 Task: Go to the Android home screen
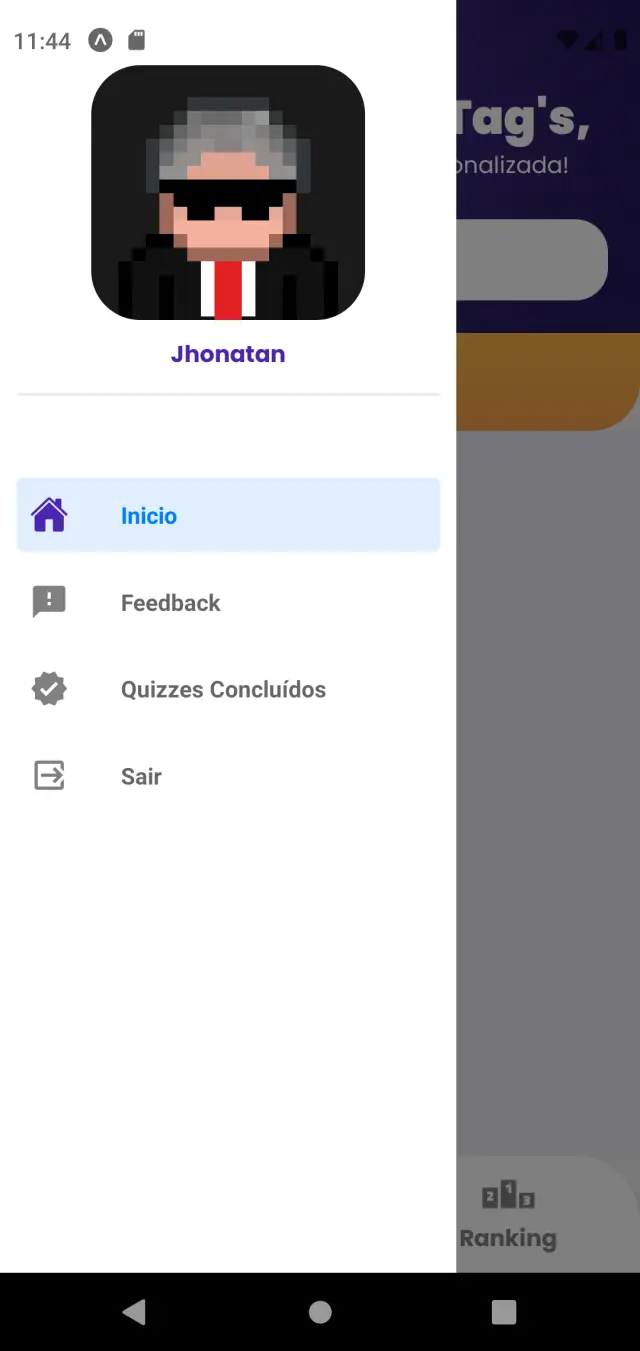[320, 1312]
